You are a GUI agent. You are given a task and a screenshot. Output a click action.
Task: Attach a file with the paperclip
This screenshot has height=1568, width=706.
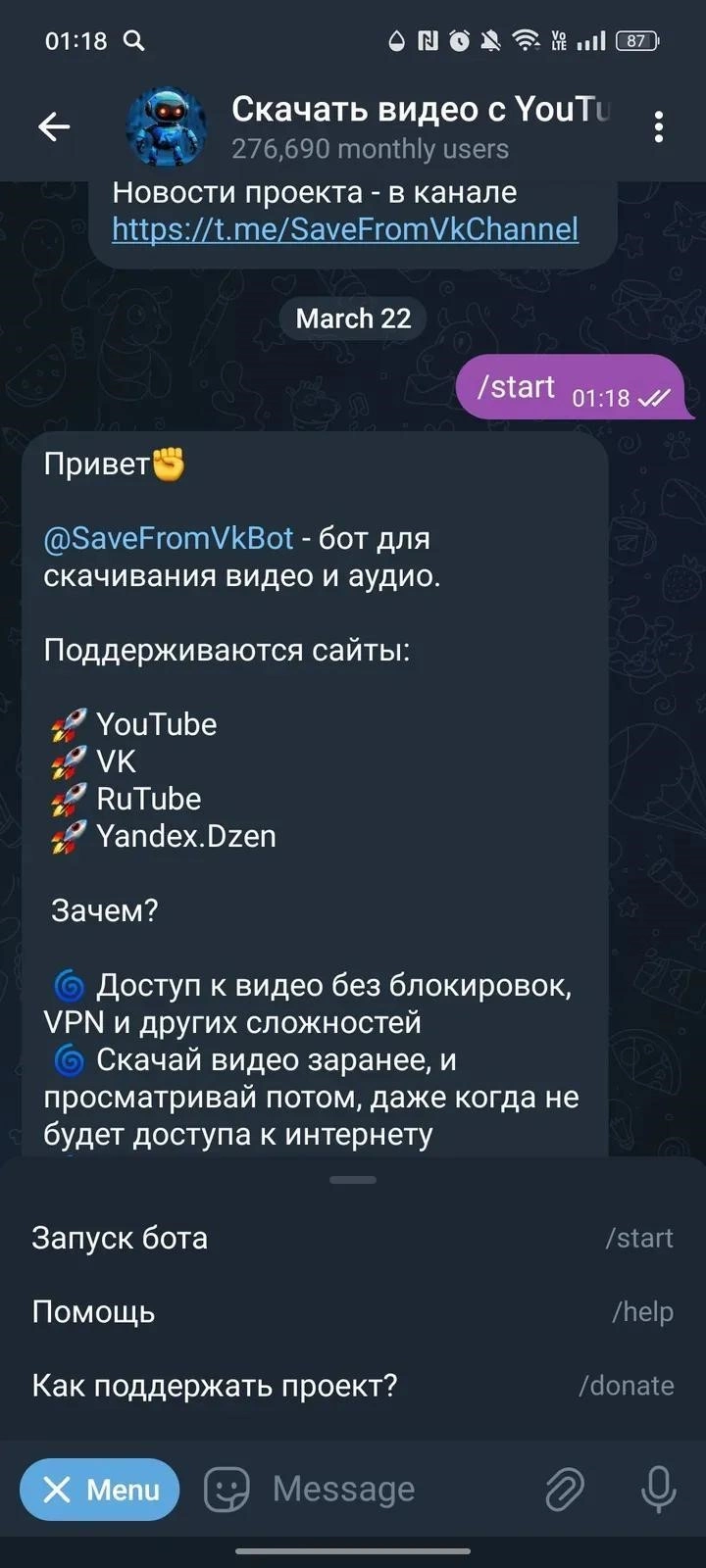point(565,1490)
